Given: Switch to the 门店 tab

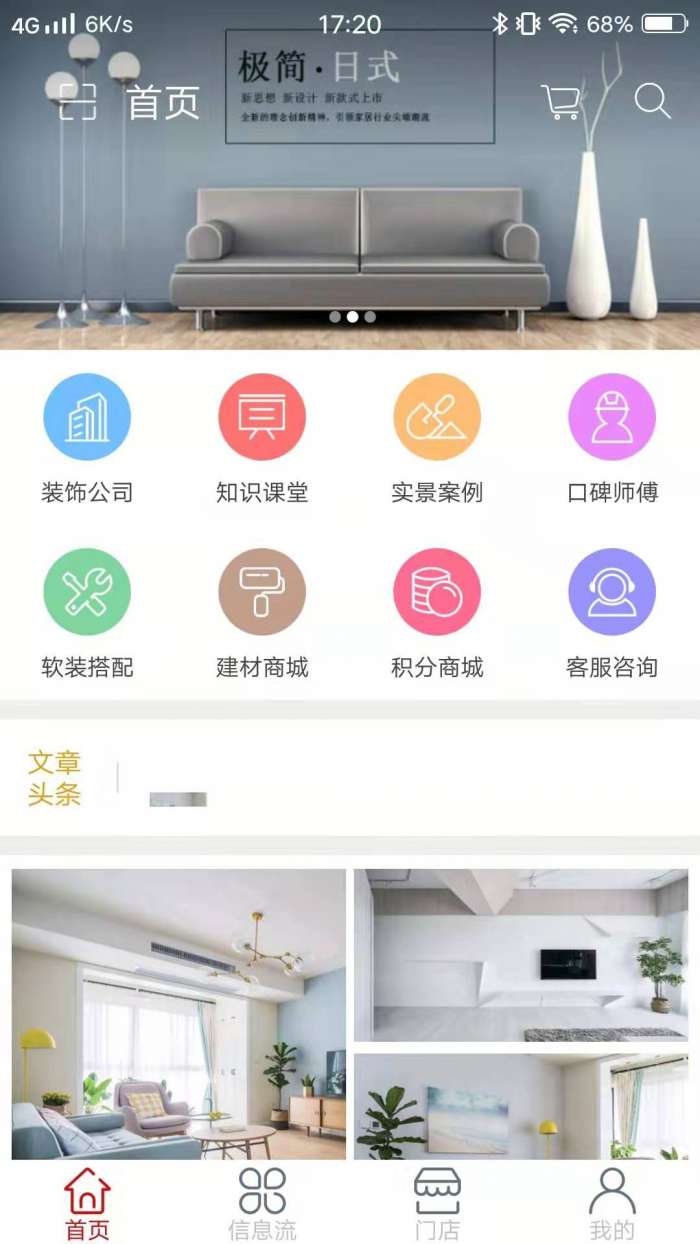Looking at the screenshot, I should (437, 1203).
